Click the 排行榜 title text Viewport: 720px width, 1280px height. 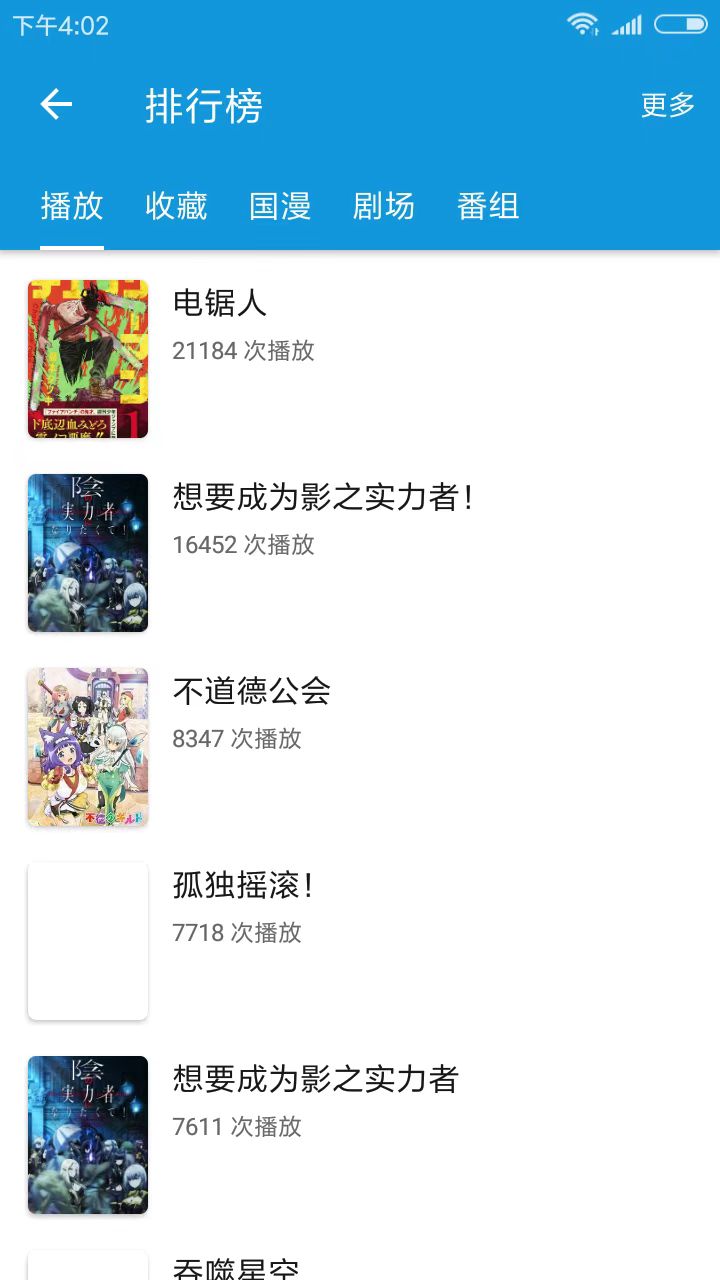[x=203, y=104]
